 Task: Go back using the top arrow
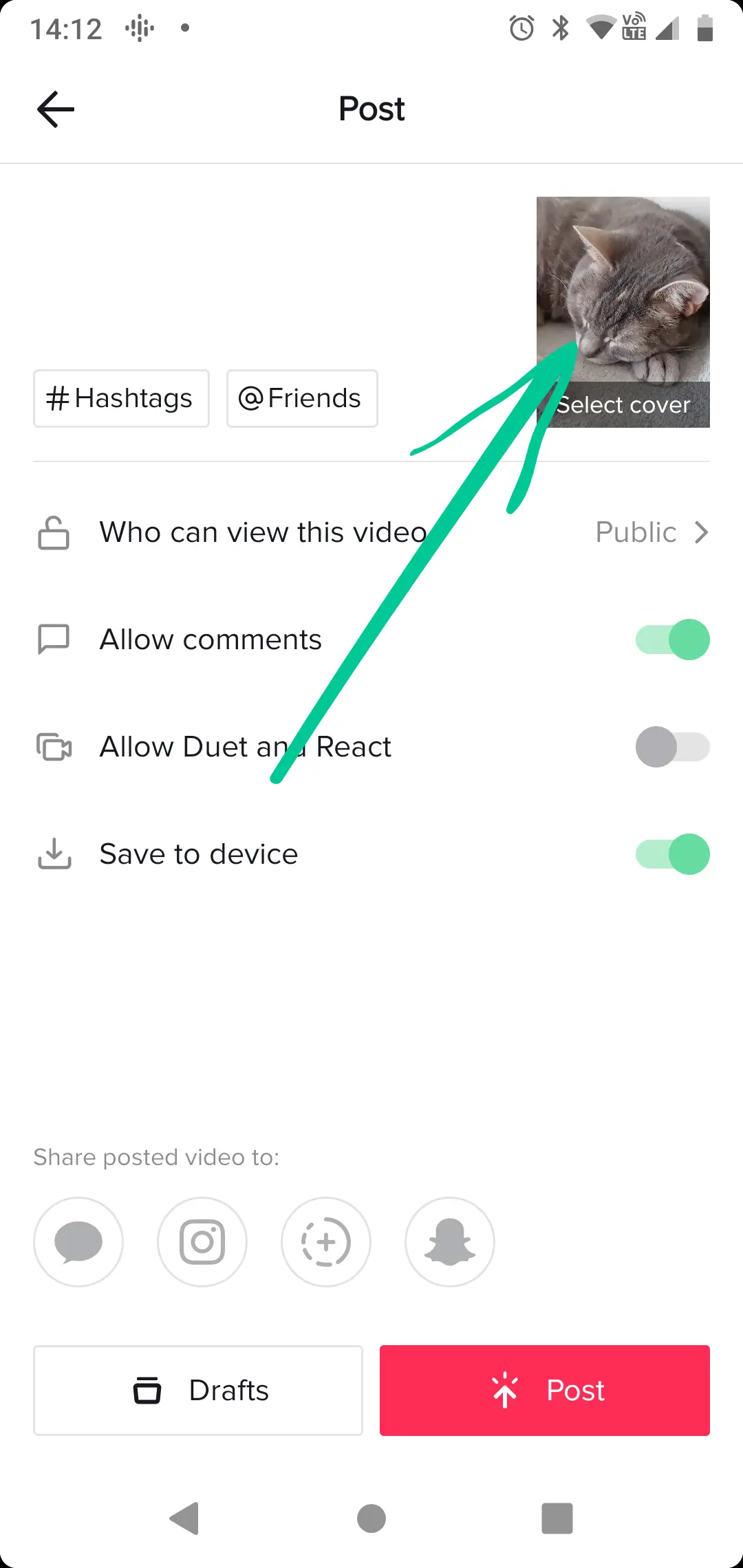pos(55,109)
